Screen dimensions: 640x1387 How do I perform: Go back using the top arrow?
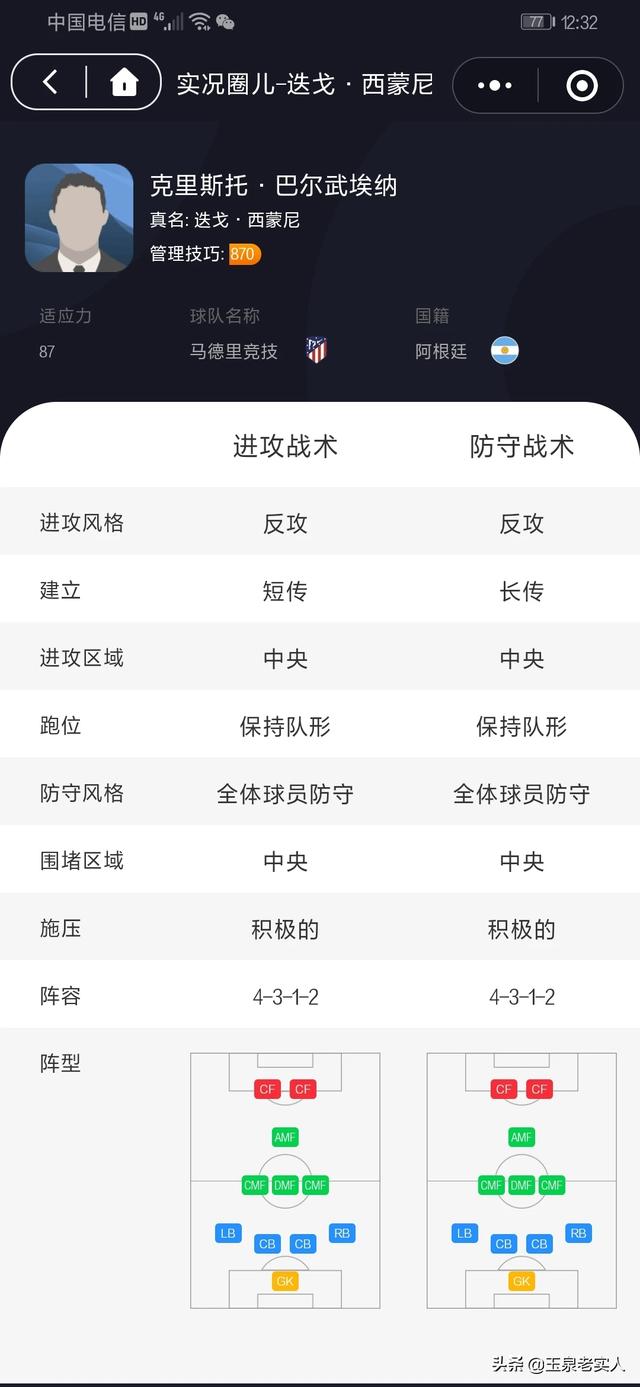[50, 83]
